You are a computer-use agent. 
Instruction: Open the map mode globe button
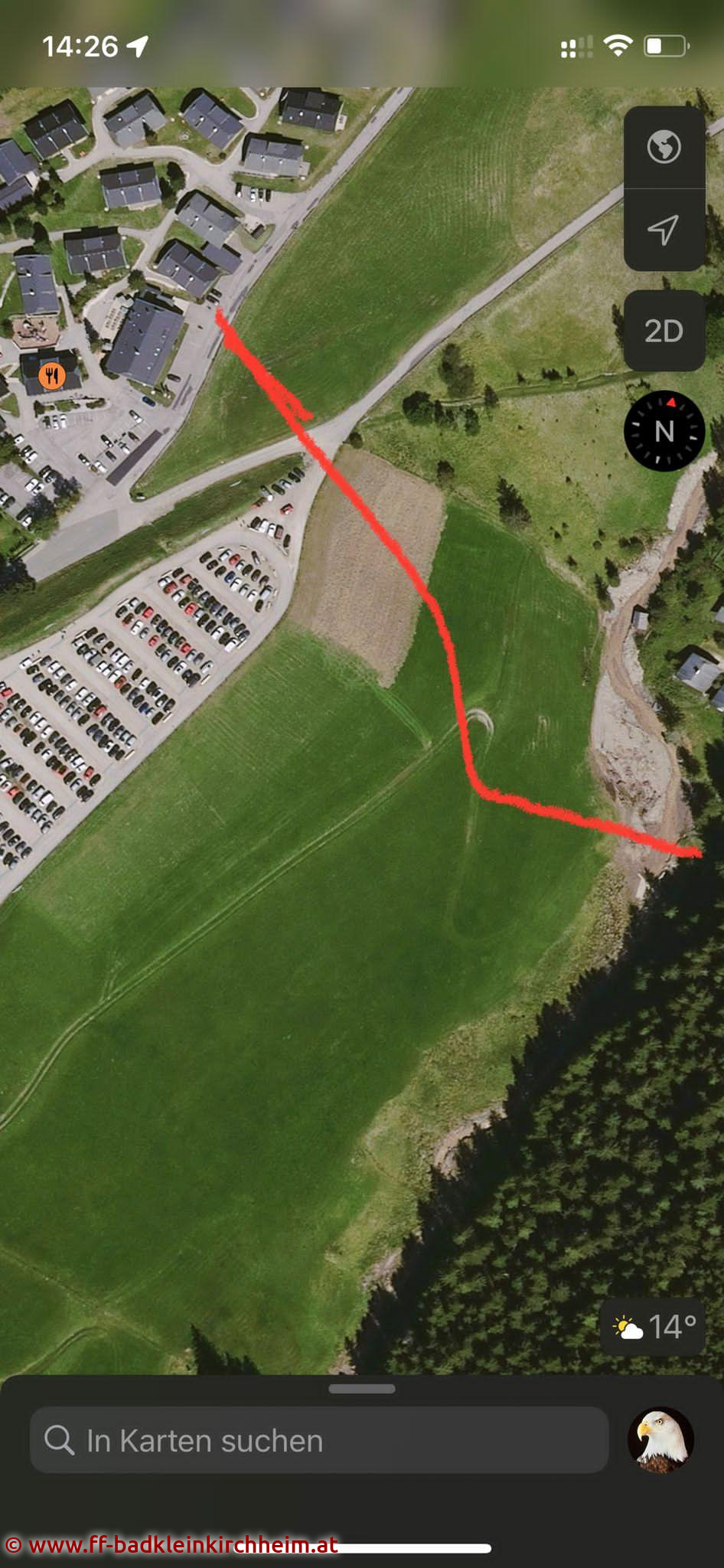[664, 147]
